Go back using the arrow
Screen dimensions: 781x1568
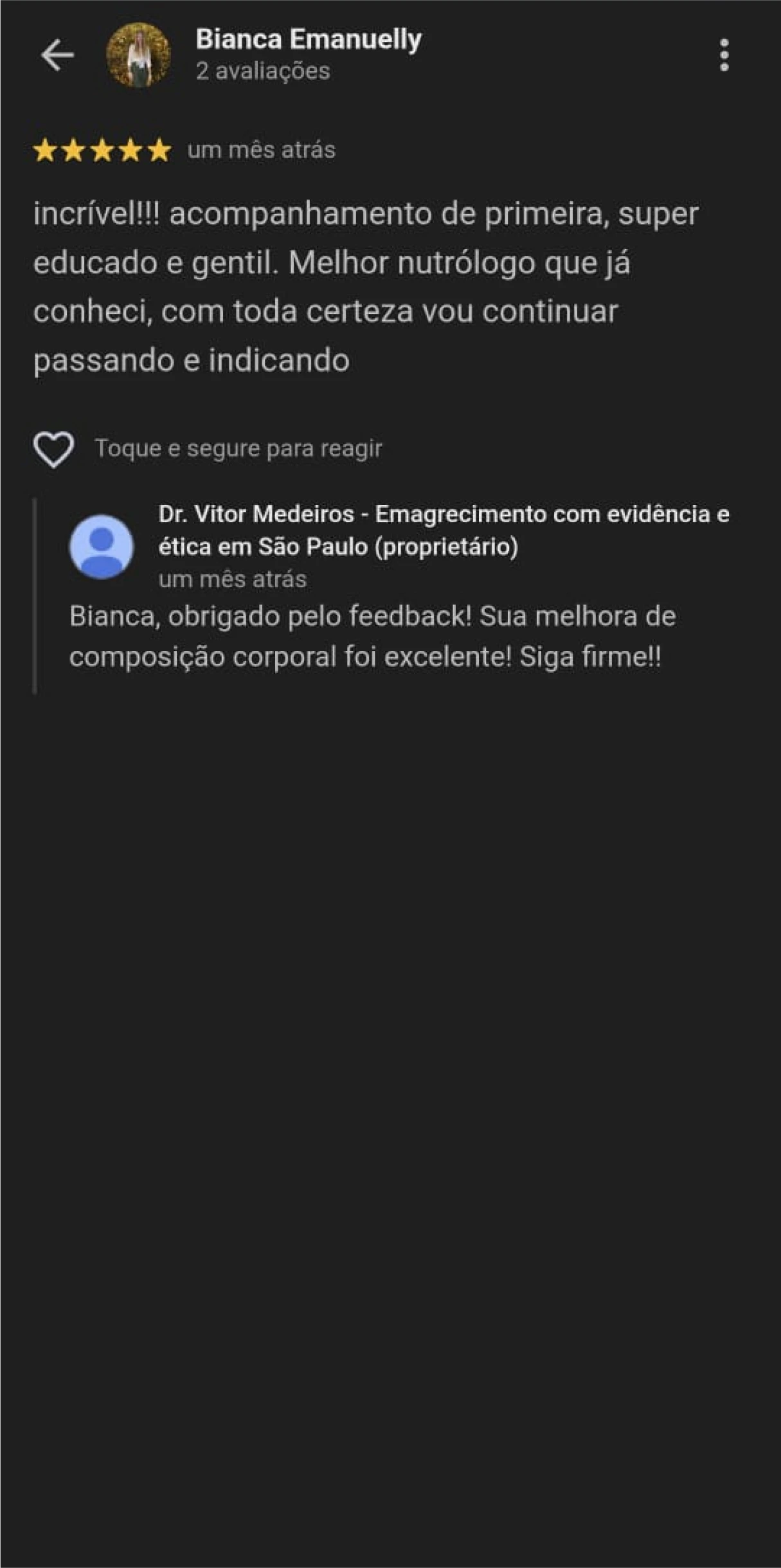click(x=57, y=55)
